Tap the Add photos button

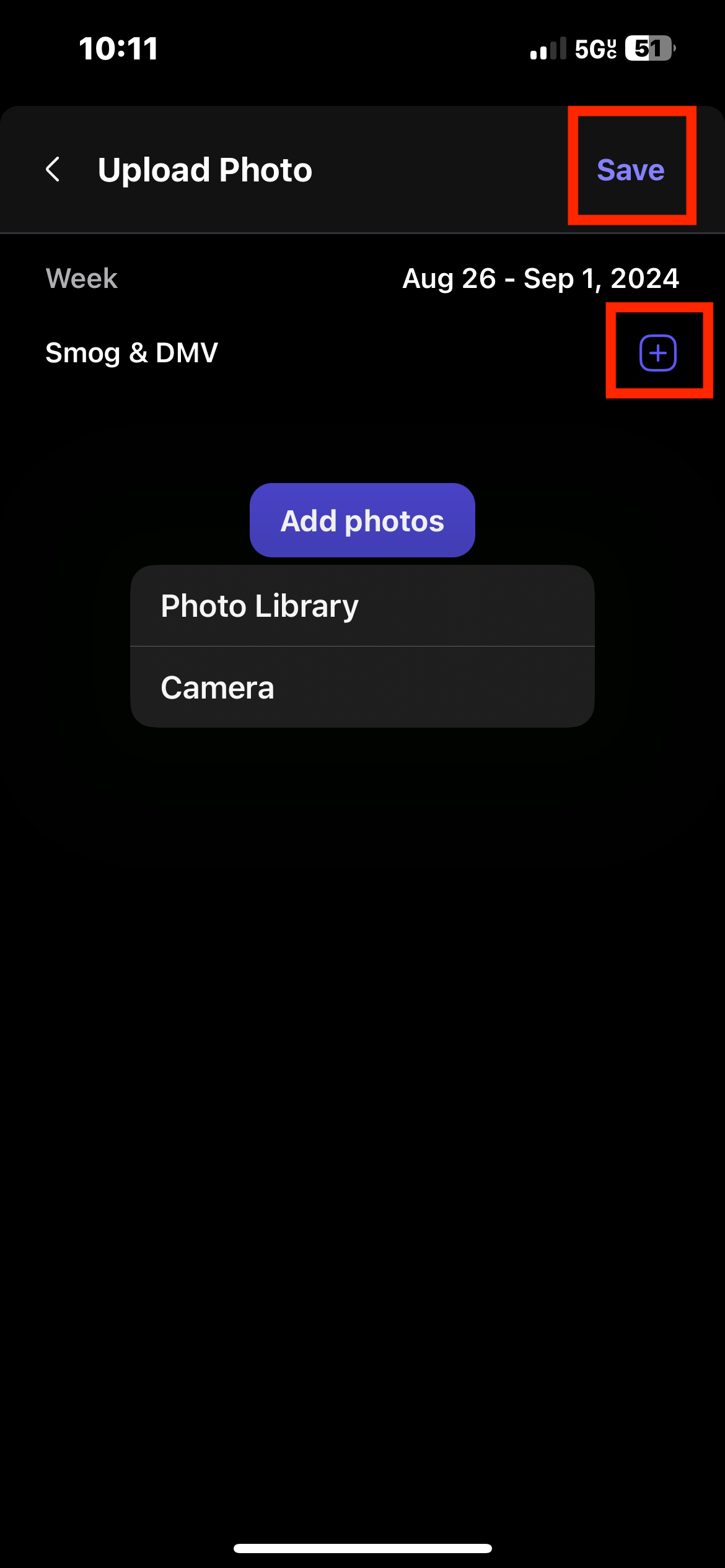[x=362, y=520]
